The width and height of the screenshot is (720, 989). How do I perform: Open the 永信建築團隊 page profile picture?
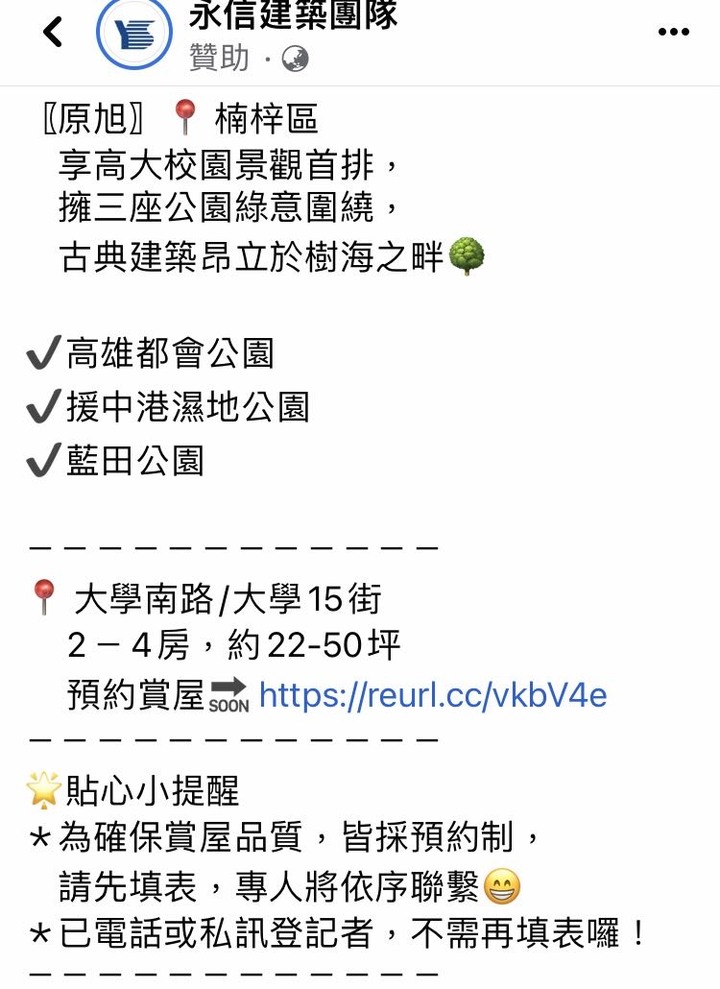click(134, 33)
